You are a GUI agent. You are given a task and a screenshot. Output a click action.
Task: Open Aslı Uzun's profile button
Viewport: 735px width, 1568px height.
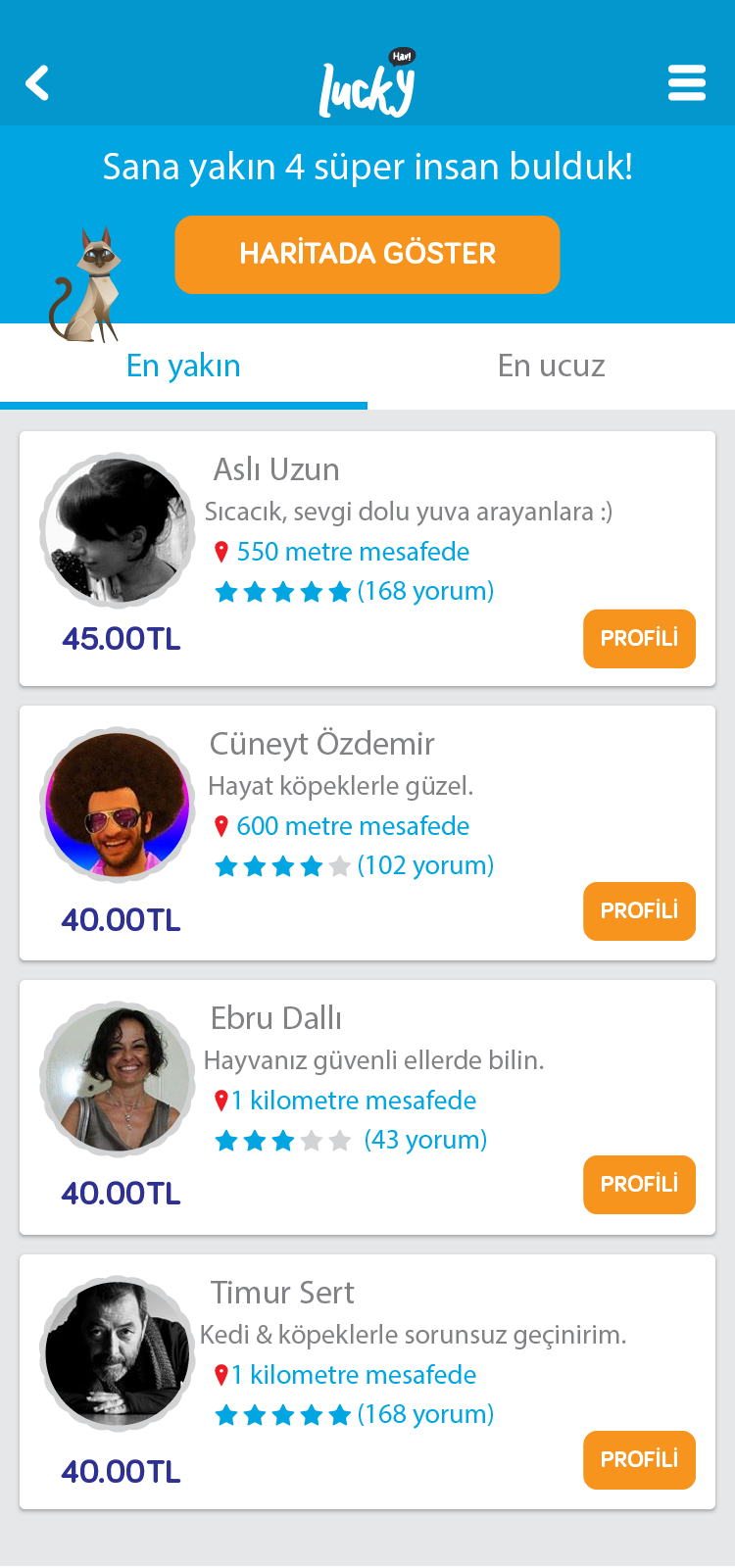point(639,638)
